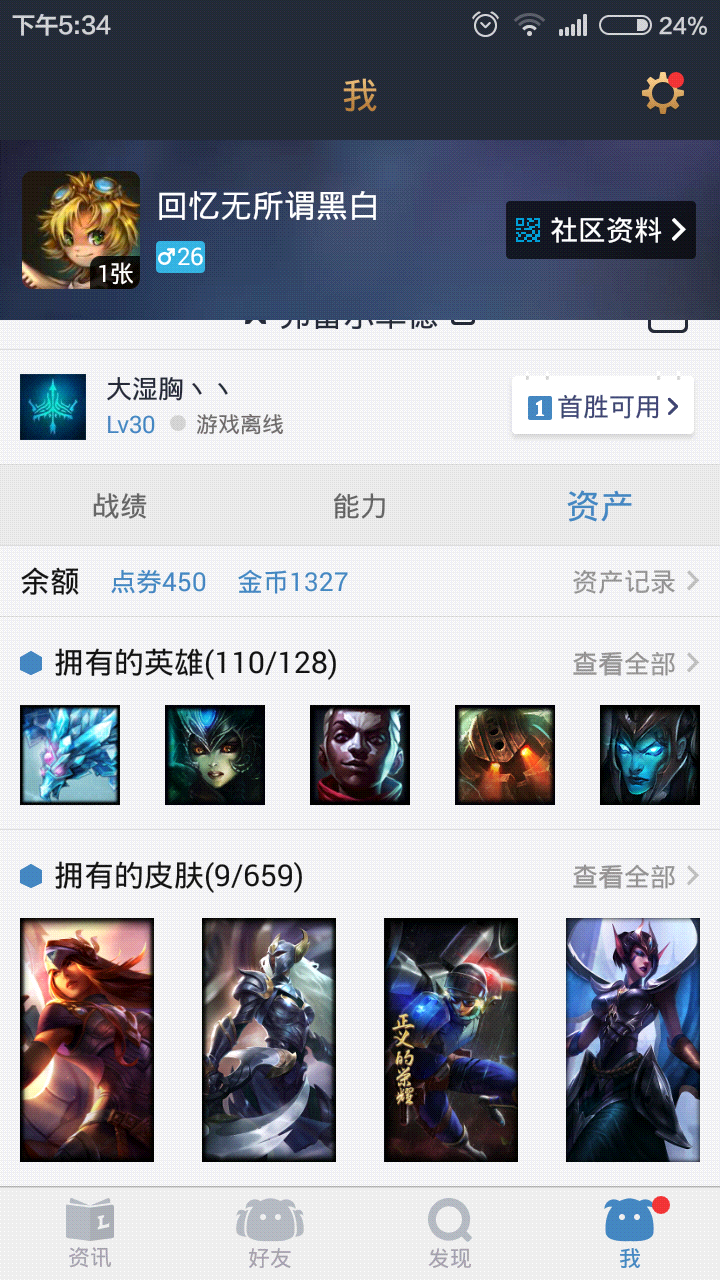The height and width of the screenshot is (1280, 720).
Task: Switch to the 能力 tab
Action: click(360, 506)
